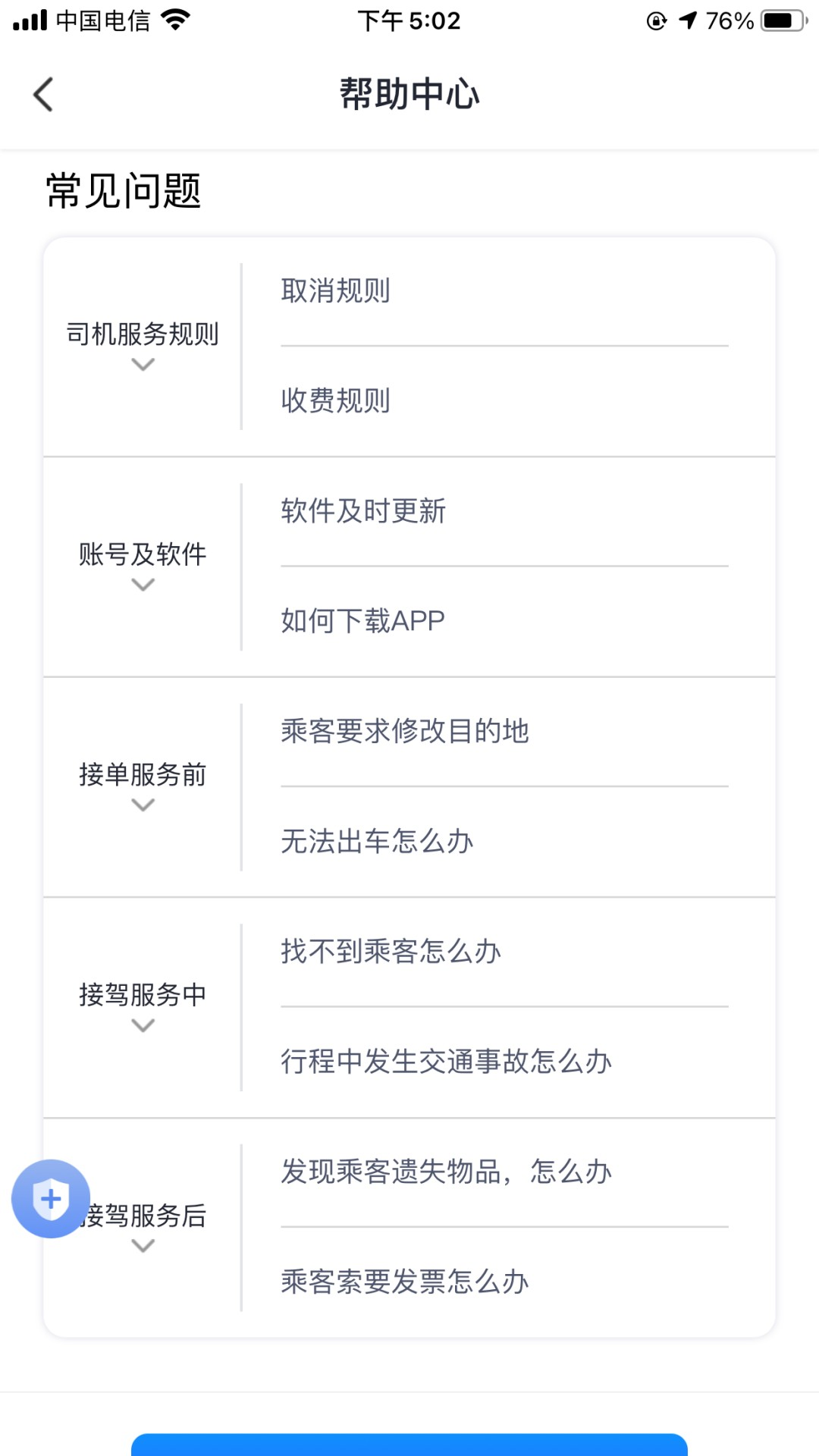Screen dimensions: 819x1456
Task: Open the 取消规则 help article
Action: 334,291
